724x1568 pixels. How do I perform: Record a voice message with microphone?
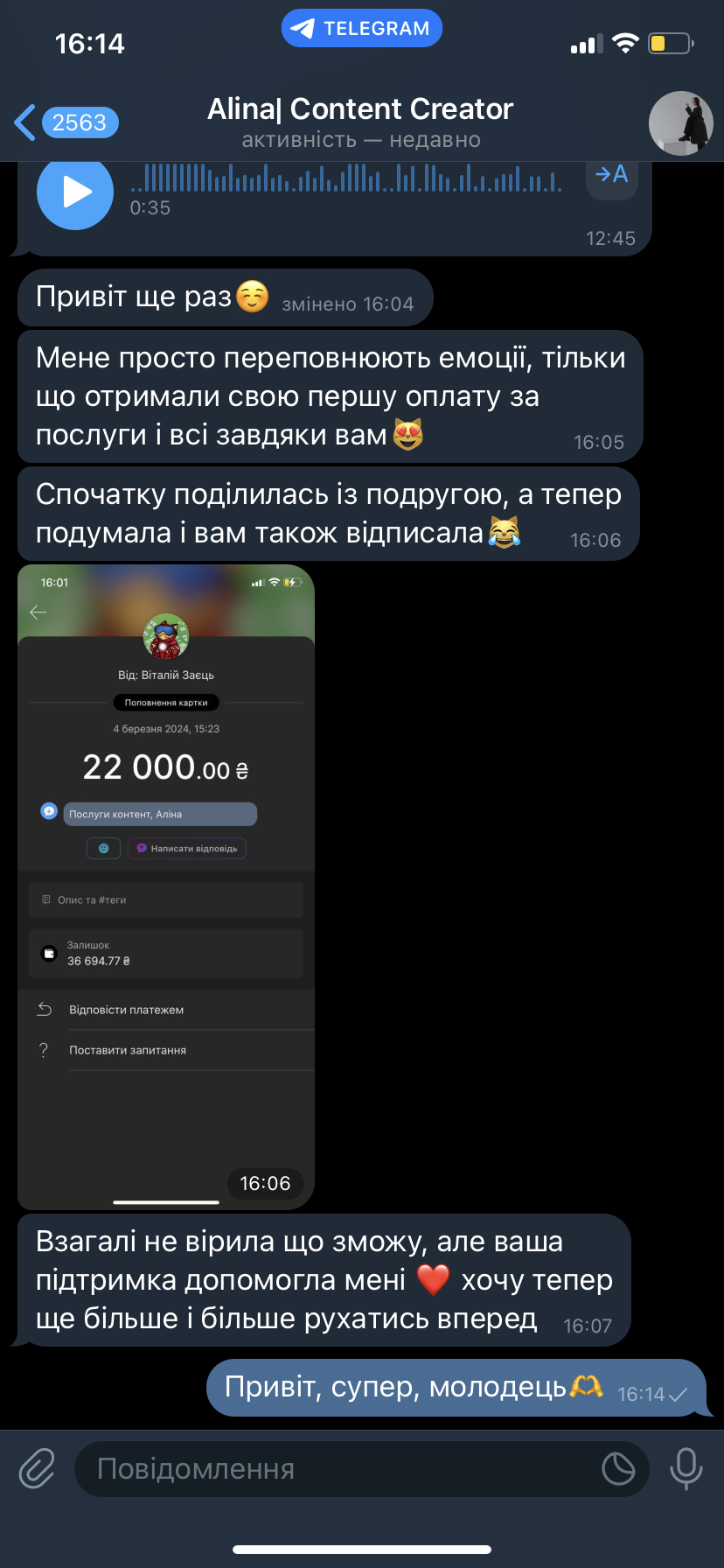pyautogui.click(x=686, y=1468)
